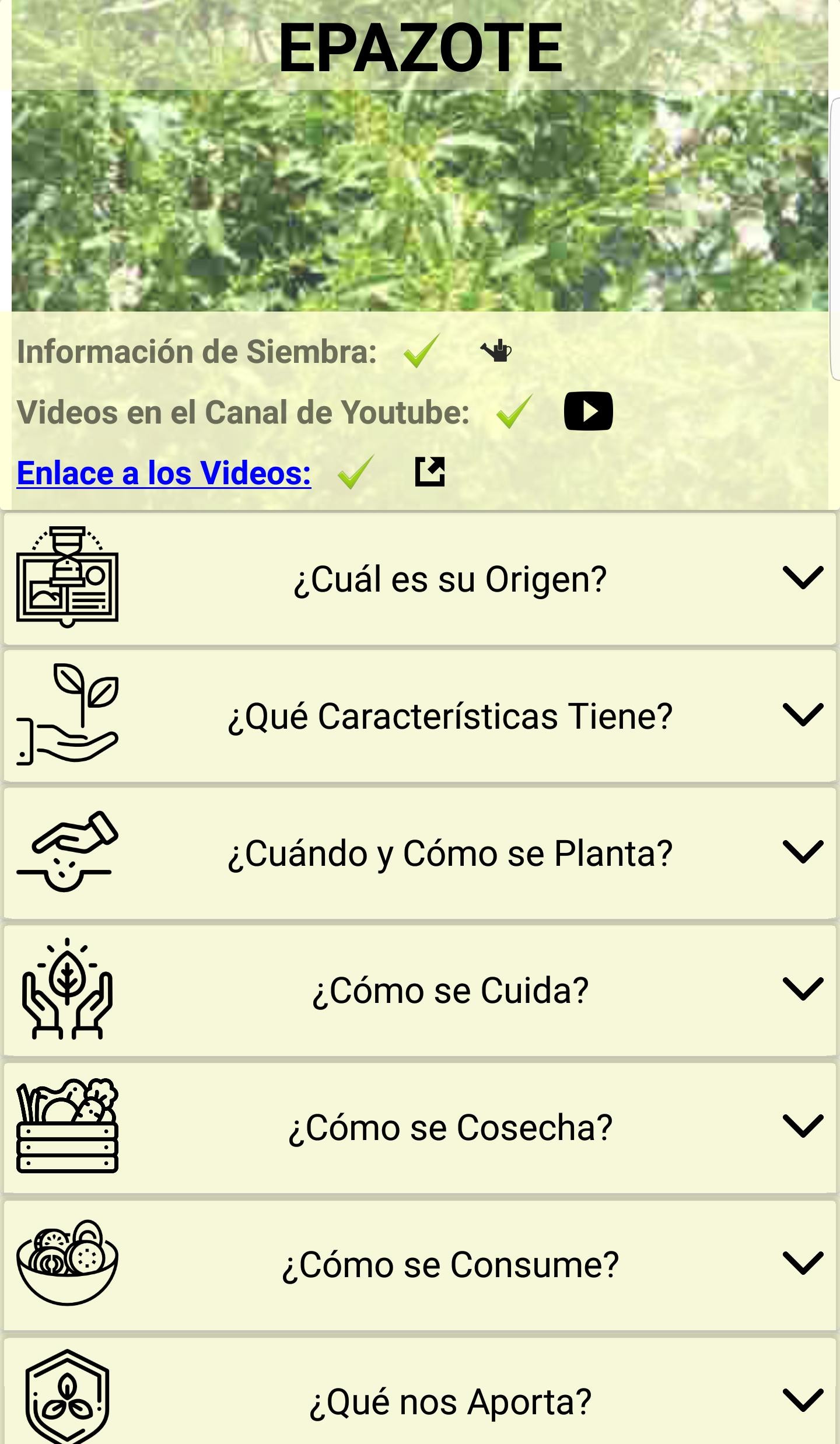The width and height of the screenshot is (840, 1444).
Task: Open the Enlace a los Videos link
Action: 164,473
